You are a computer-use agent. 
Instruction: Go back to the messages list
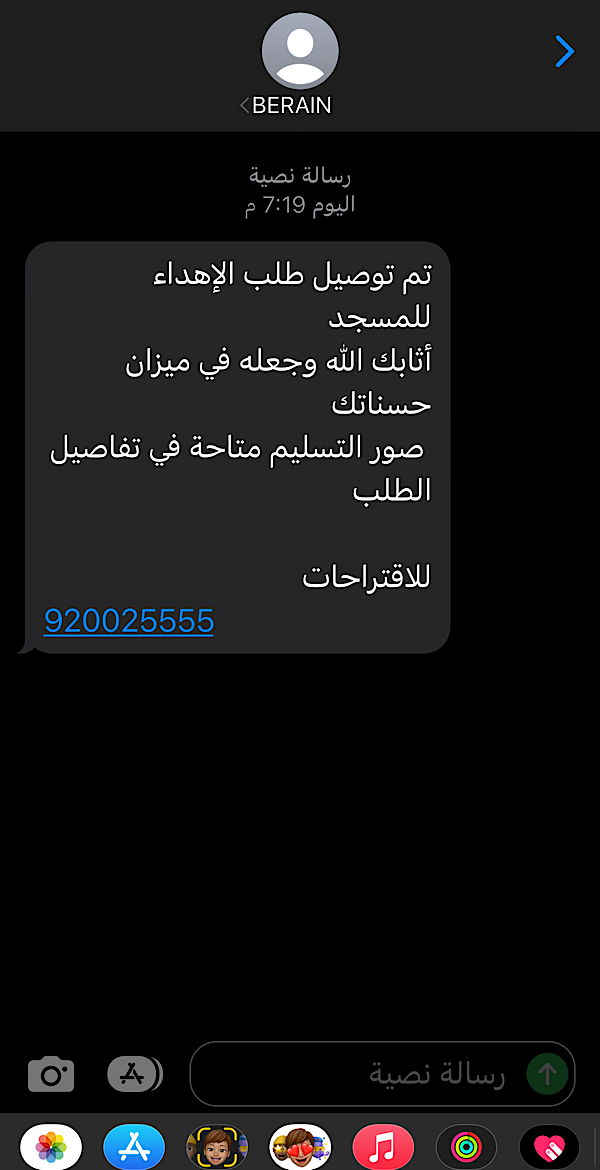[x=565, y=51]
